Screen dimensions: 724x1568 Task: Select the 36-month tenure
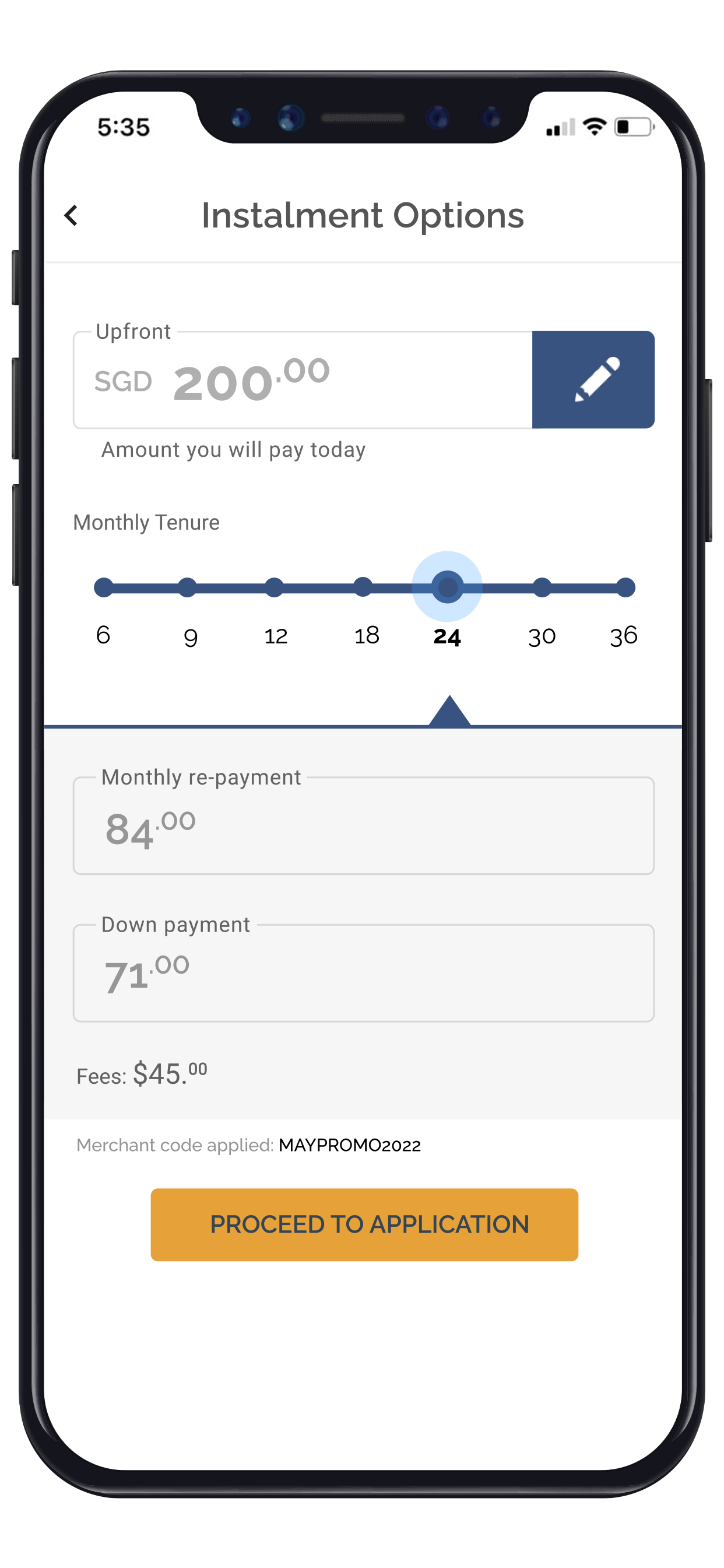pos(625,587)
